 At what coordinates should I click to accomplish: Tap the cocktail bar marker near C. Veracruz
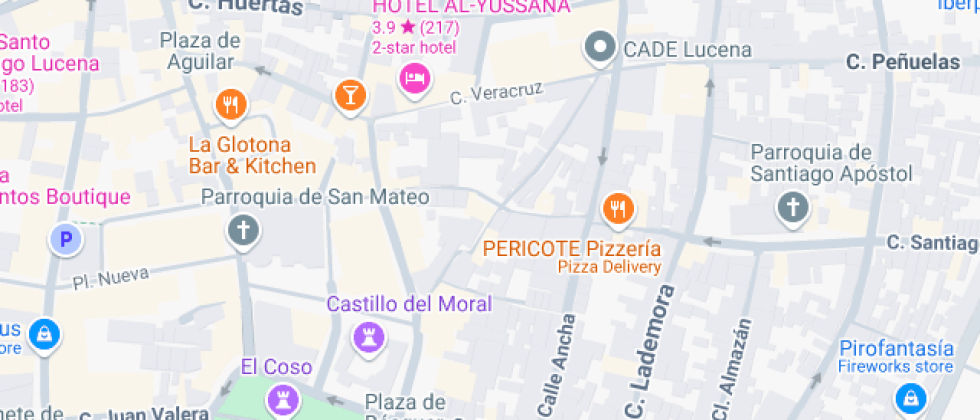coord(350,96)
